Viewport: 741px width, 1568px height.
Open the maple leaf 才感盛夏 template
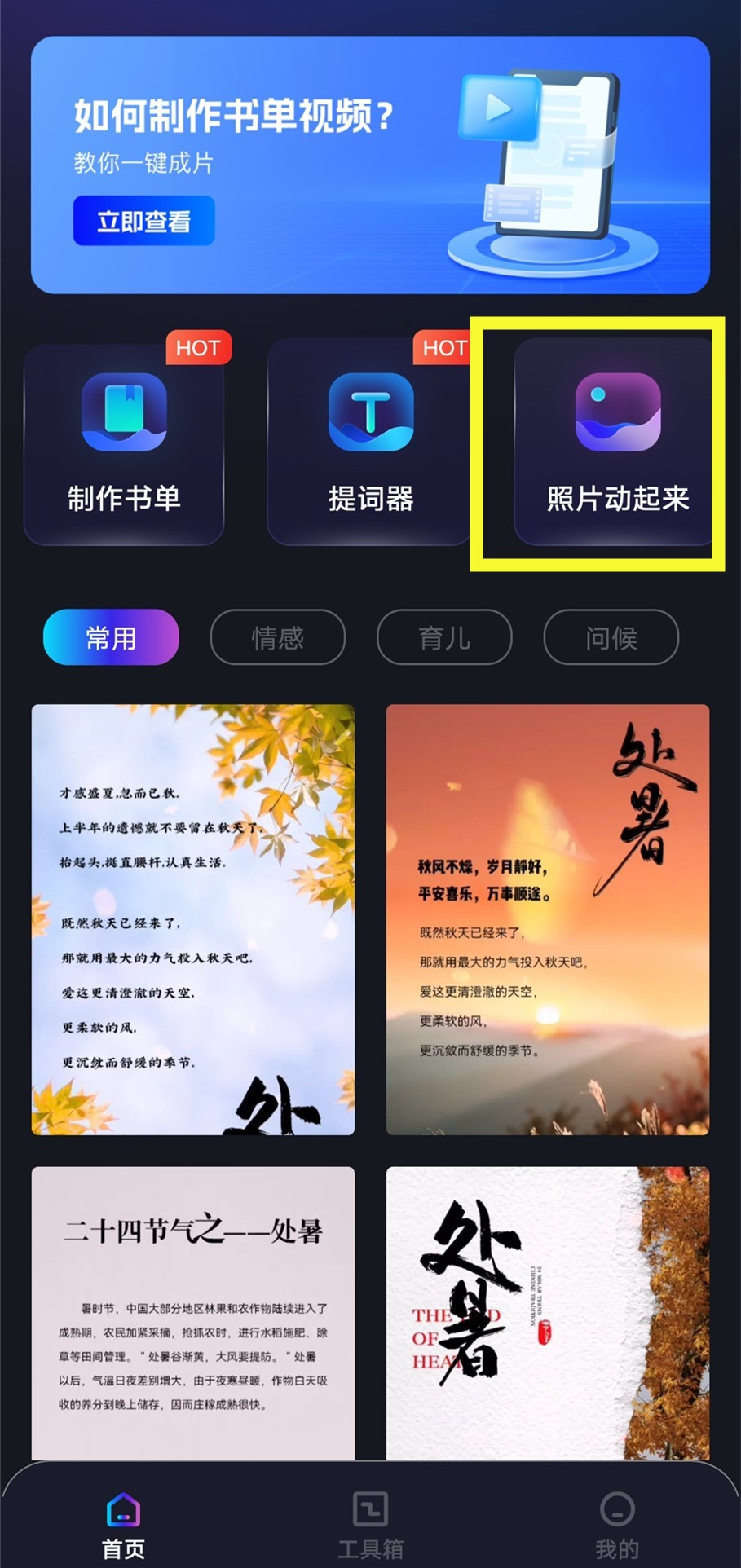pos(193,918)
